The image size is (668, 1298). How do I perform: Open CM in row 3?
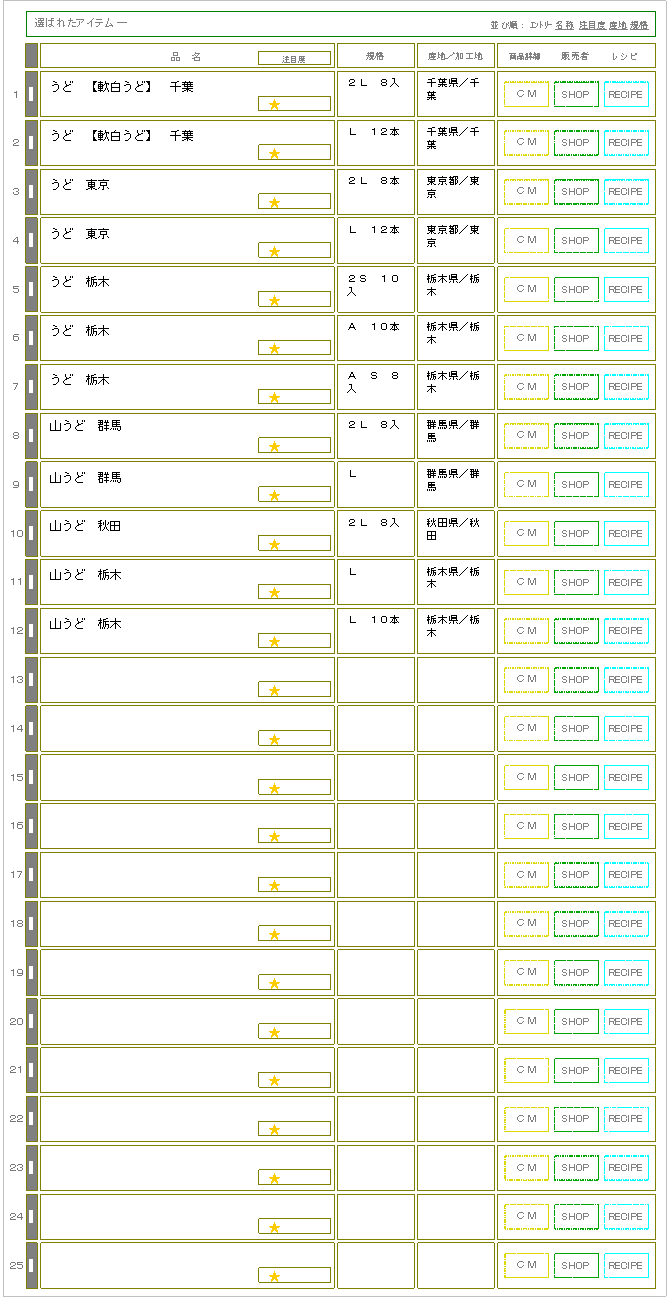(526, 191)
